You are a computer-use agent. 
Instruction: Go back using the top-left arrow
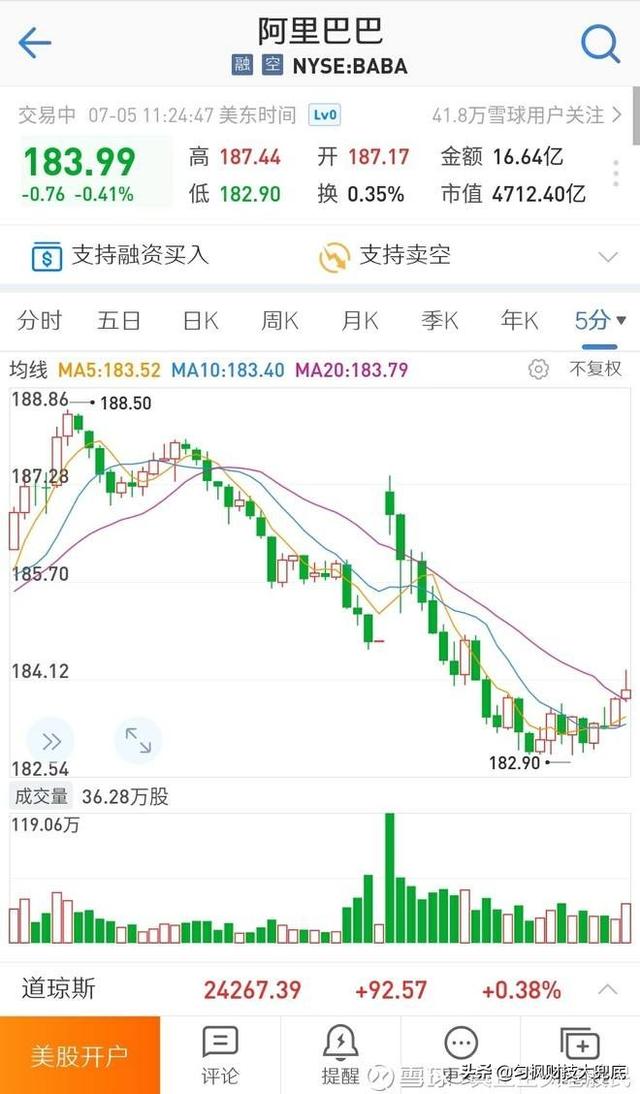(x=34, y=43)
